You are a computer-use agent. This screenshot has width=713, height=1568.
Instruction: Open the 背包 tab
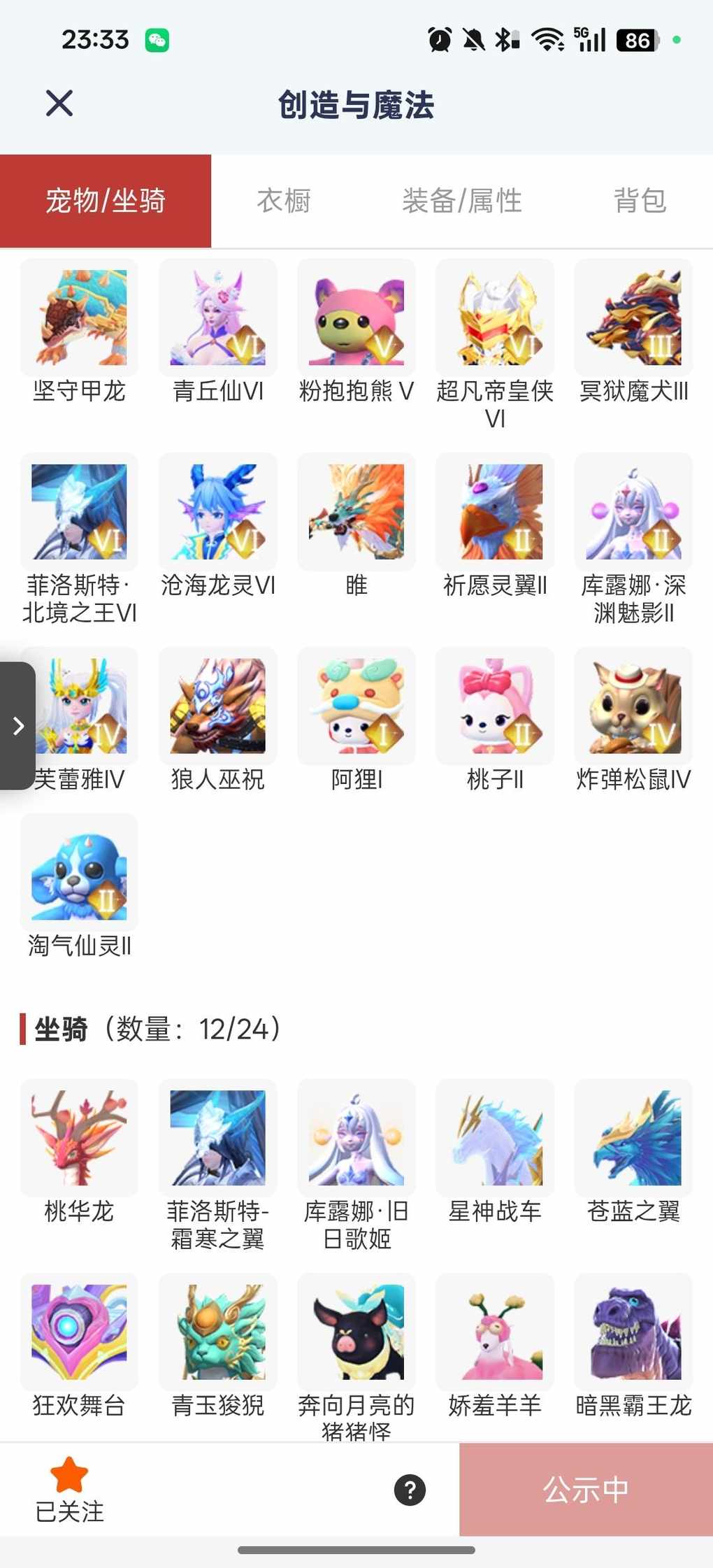(x=640, y=201)
